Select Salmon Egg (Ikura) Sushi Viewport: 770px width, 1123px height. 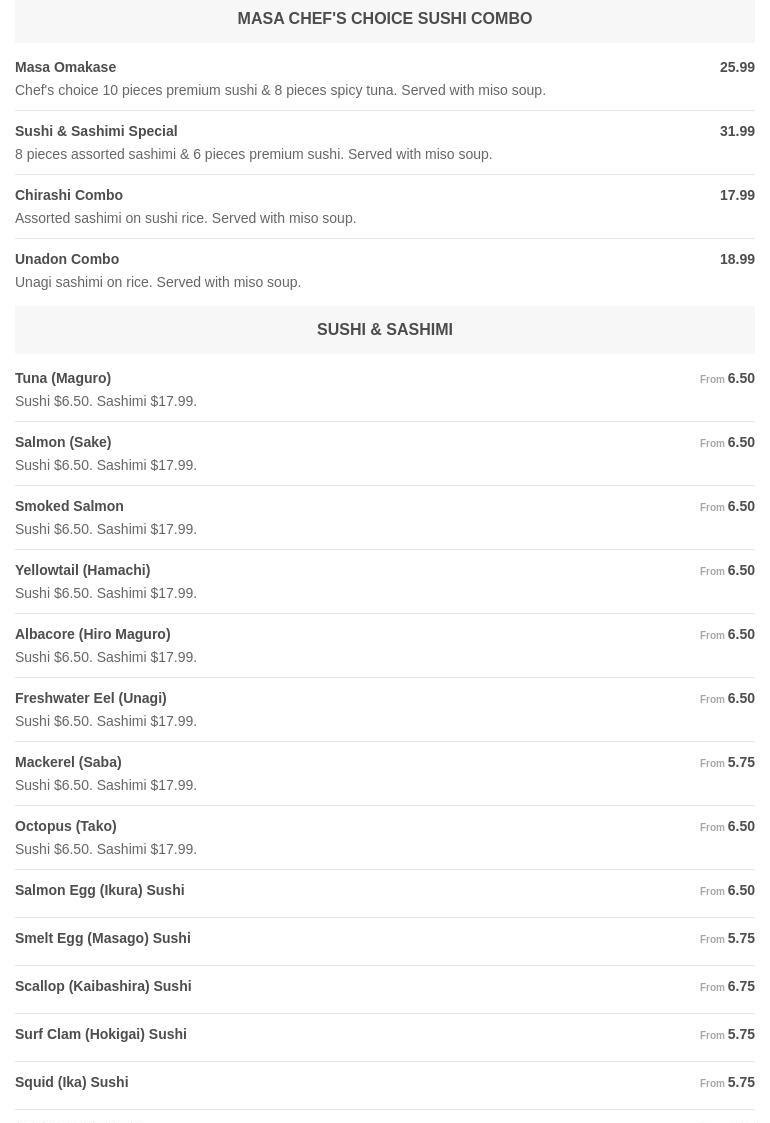tap(99, 890)
